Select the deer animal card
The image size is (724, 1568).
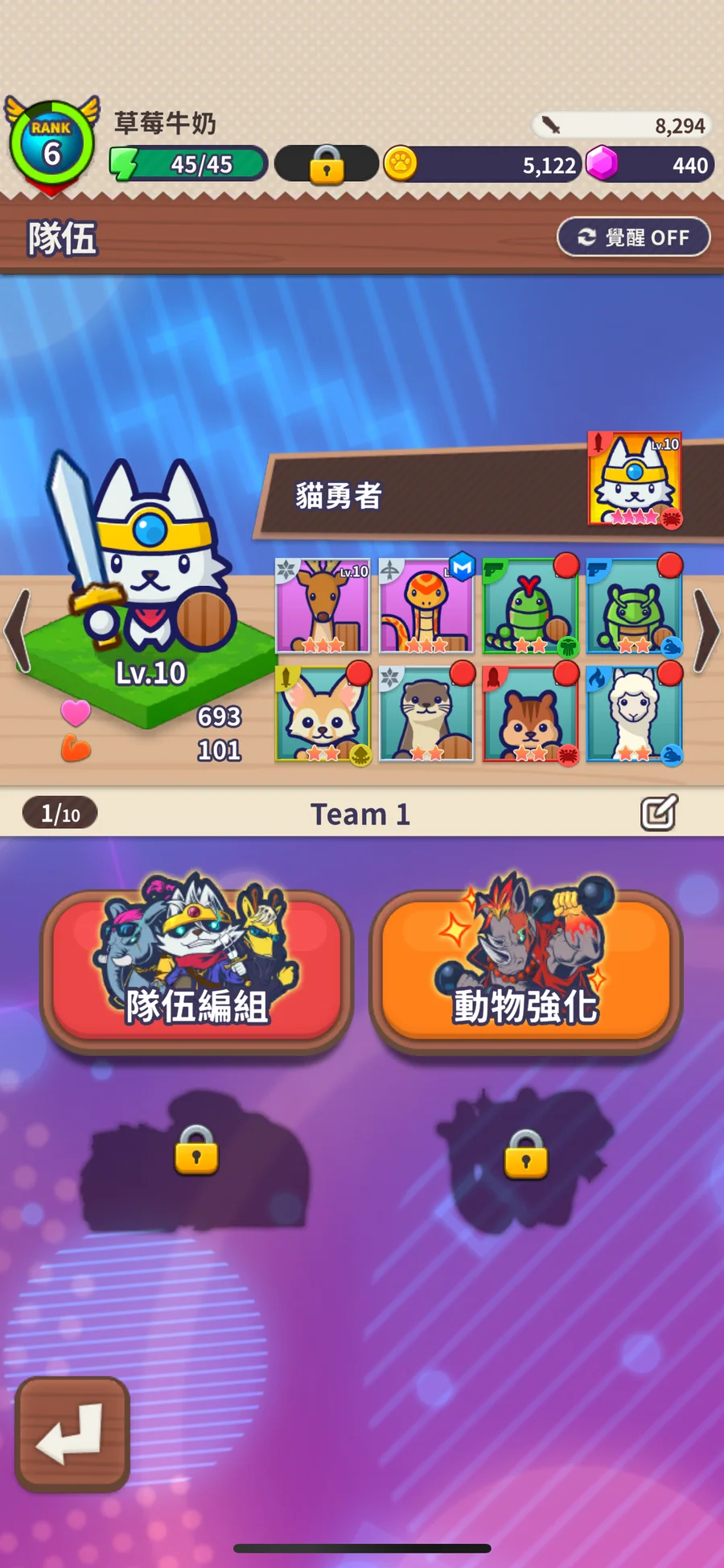click(323, 606)
